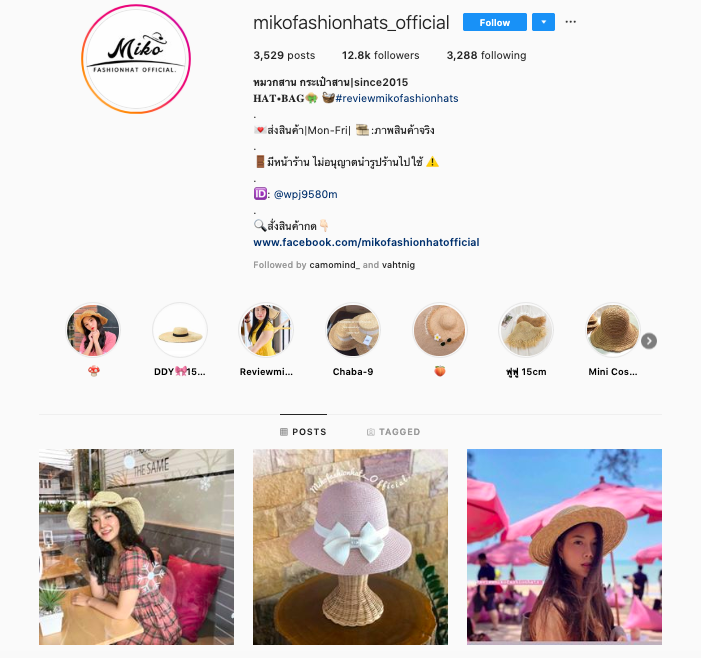Switch to the Tagged tab
701x658 pixels.
coord(393,432)
